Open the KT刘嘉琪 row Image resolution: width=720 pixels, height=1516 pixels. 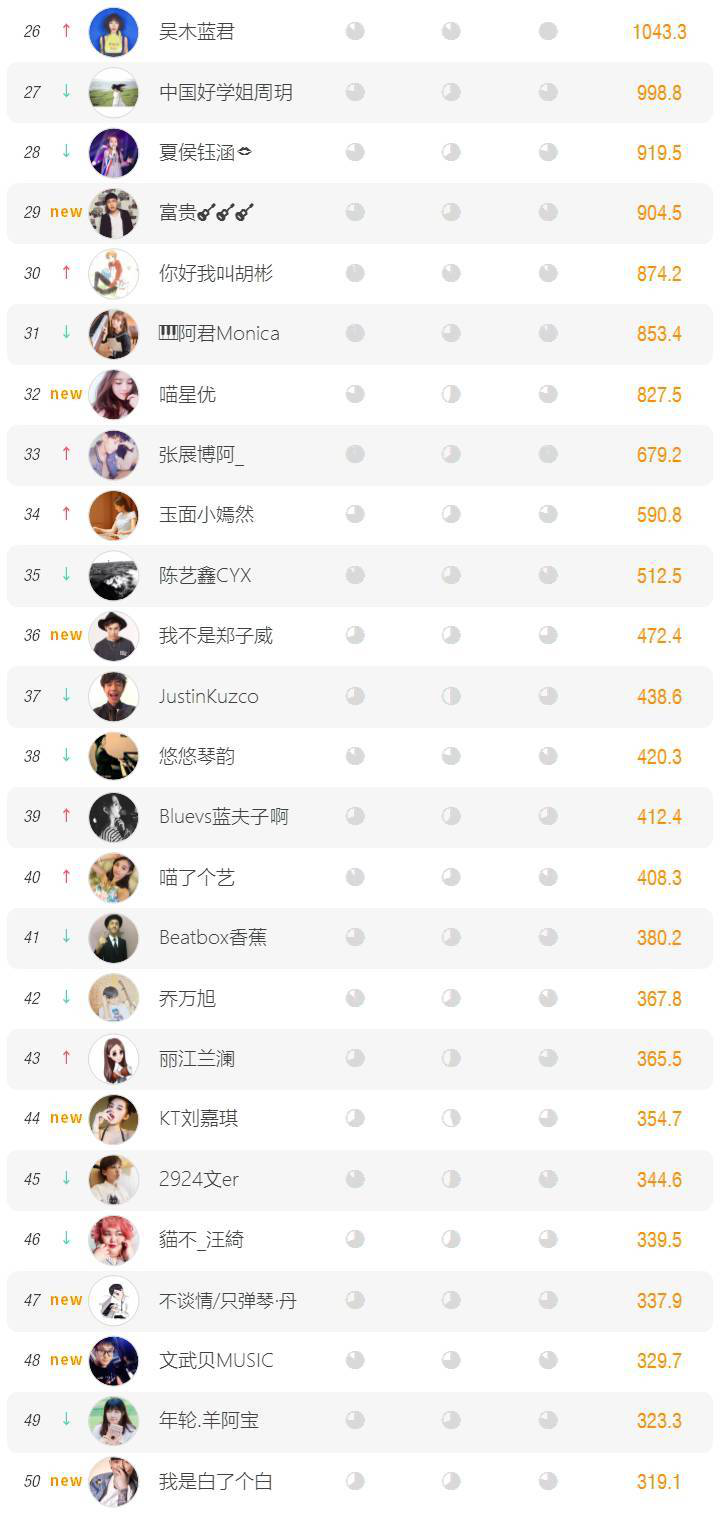[360, 1119]
